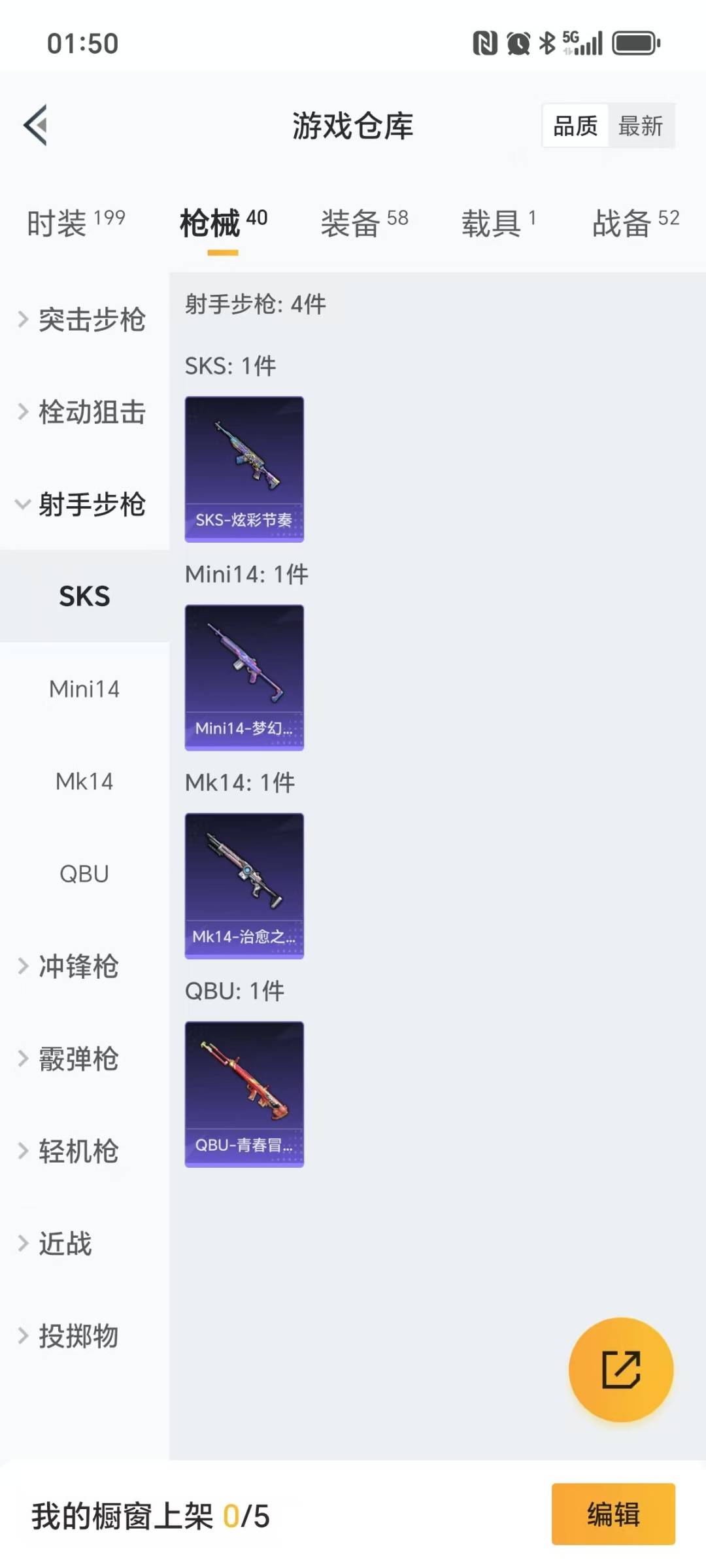Go back using the top-left arrow
This screenshot has height=1568, width=706.
36,125
